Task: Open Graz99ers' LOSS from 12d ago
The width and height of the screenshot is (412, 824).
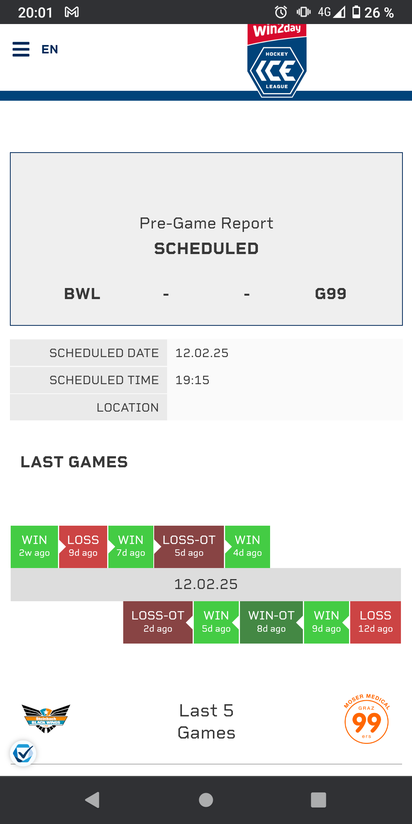Action: pos(375,622)
